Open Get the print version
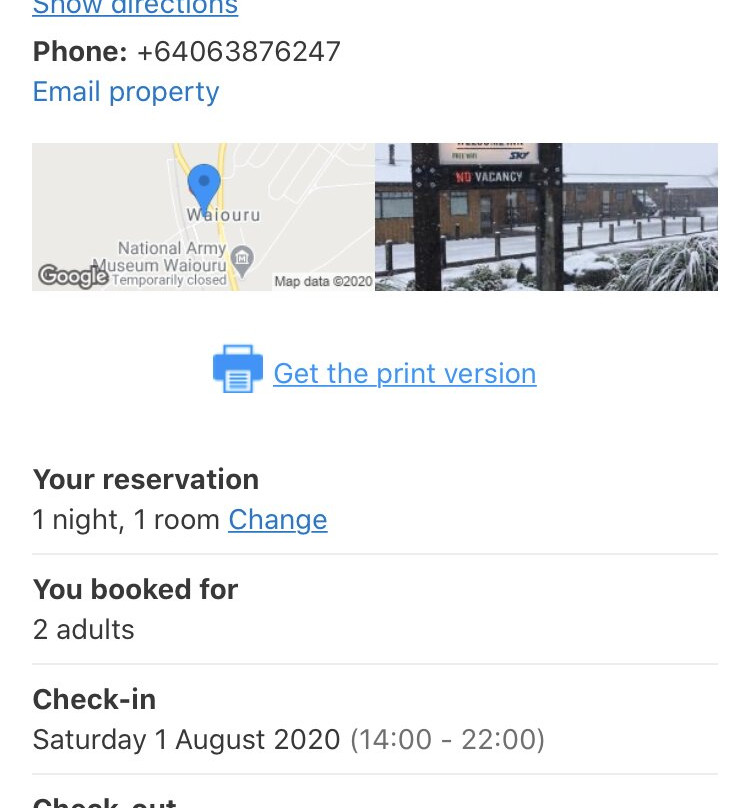Viewport: 750px width, 808px height. click(x=404, y=373)
